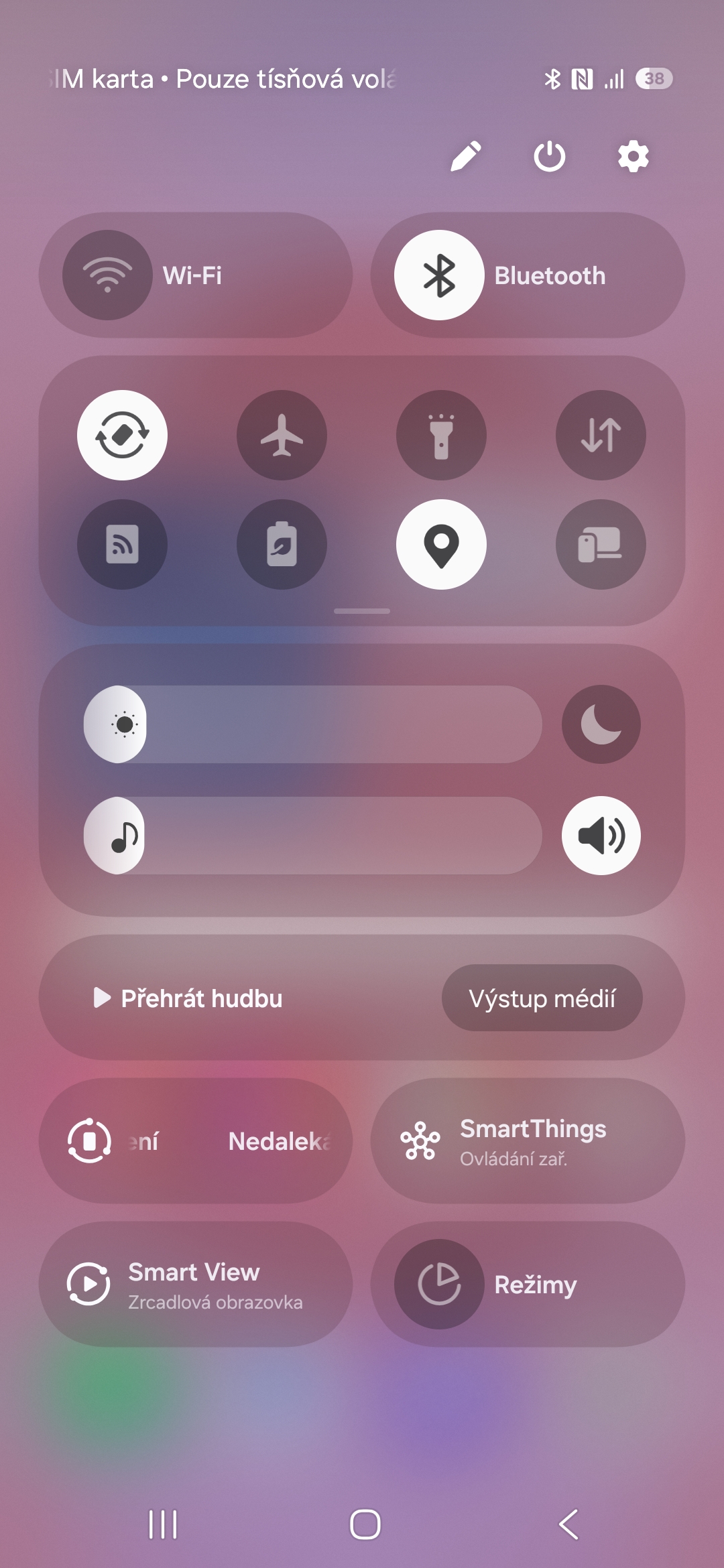Start Smart View screen mirroring
This screenshot has width=724, height=1568.
click(195, 1285)
